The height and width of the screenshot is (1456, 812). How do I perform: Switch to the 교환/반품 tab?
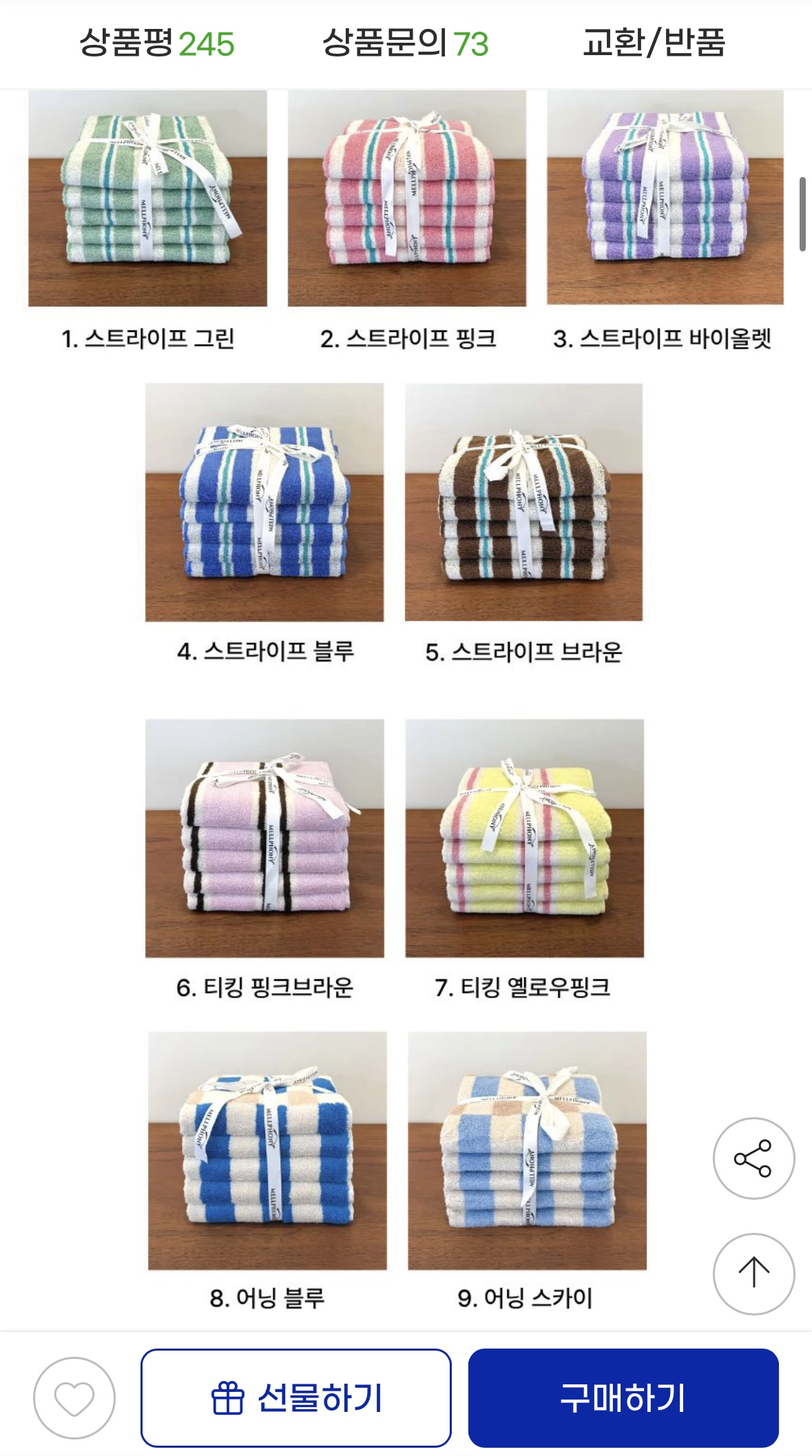[654, 43]
